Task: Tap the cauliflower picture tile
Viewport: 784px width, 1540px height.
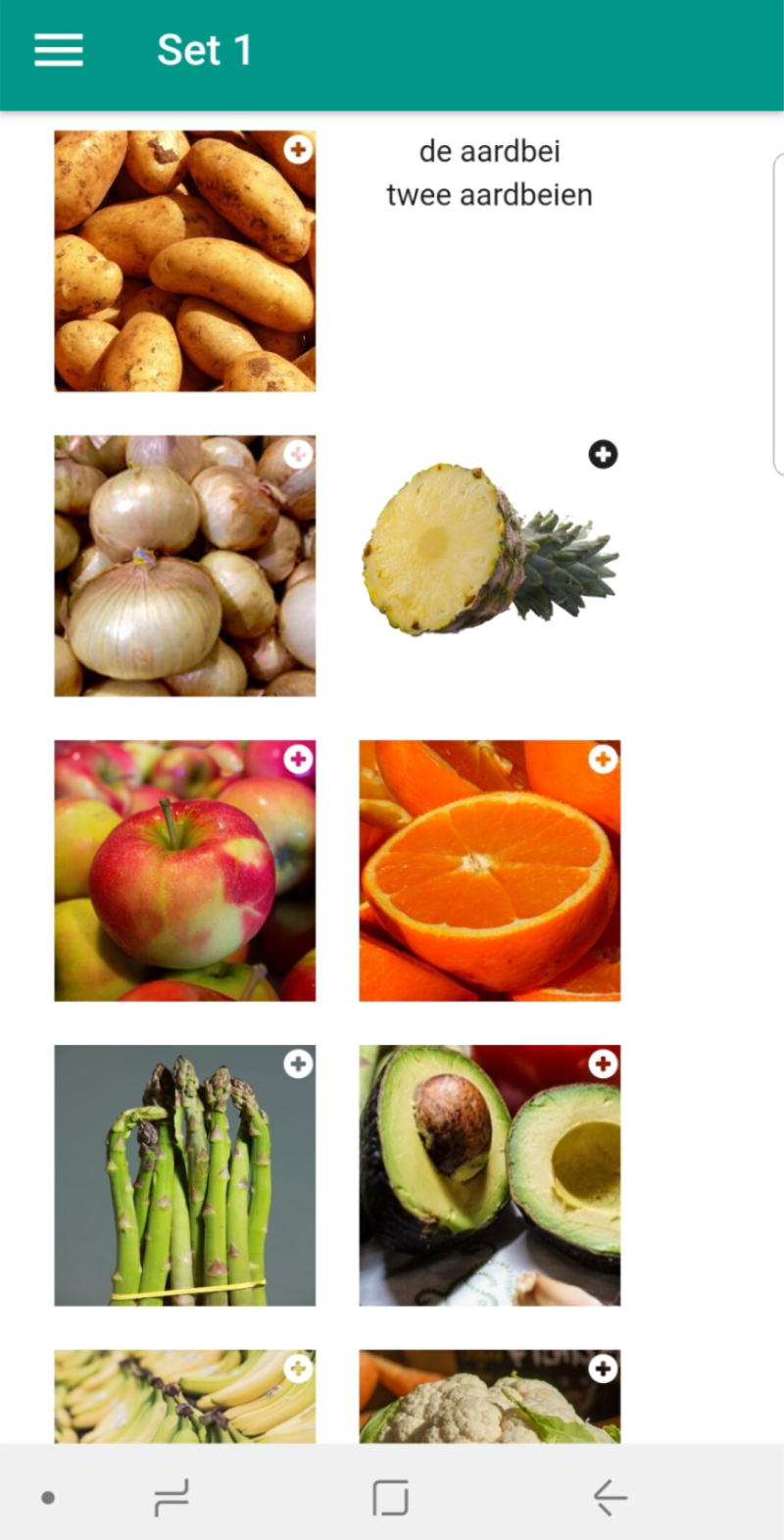Action: click(x=489, y=1396)
